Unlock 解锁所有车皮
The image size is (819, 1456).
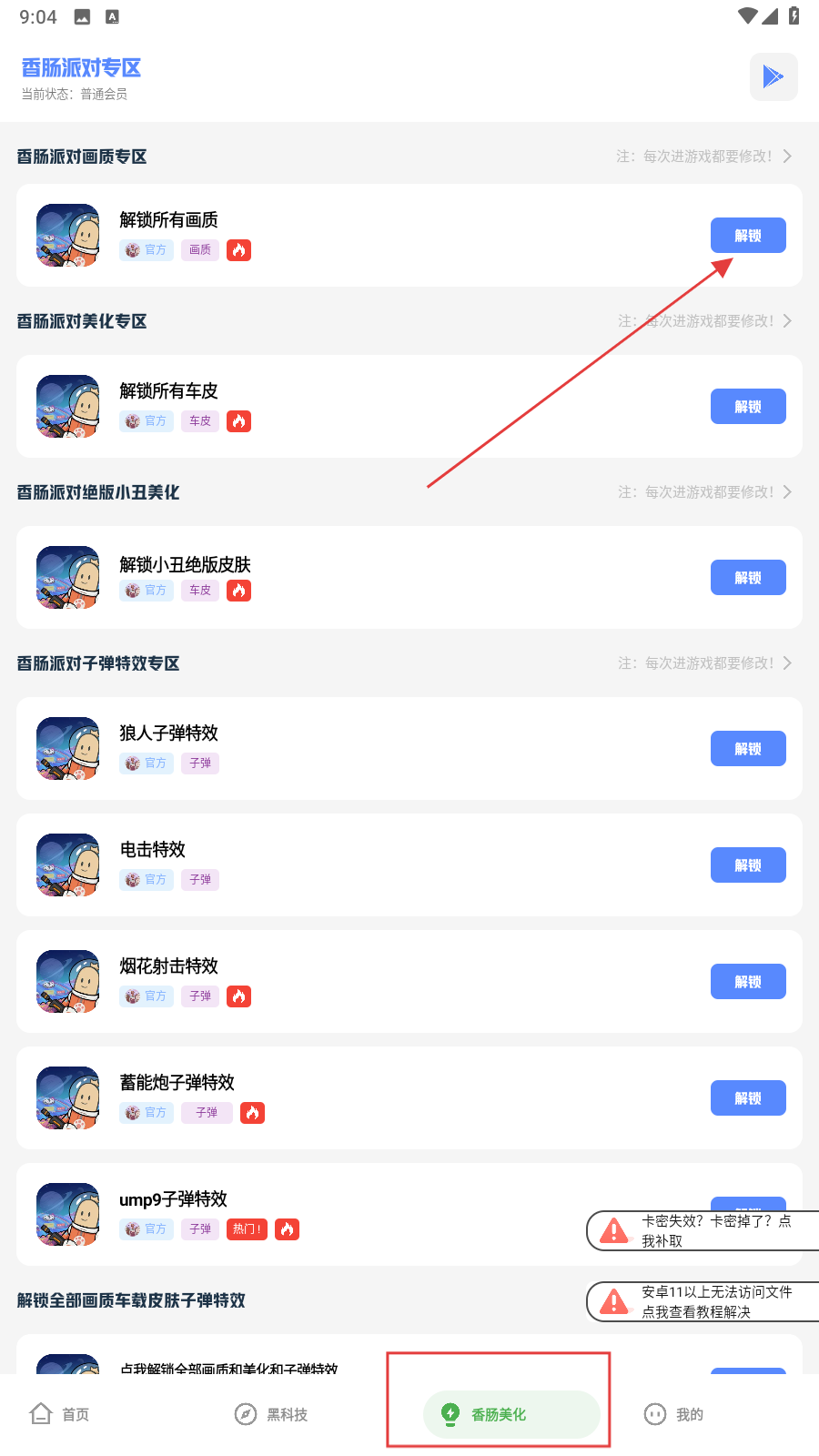(x=747, y=407)
